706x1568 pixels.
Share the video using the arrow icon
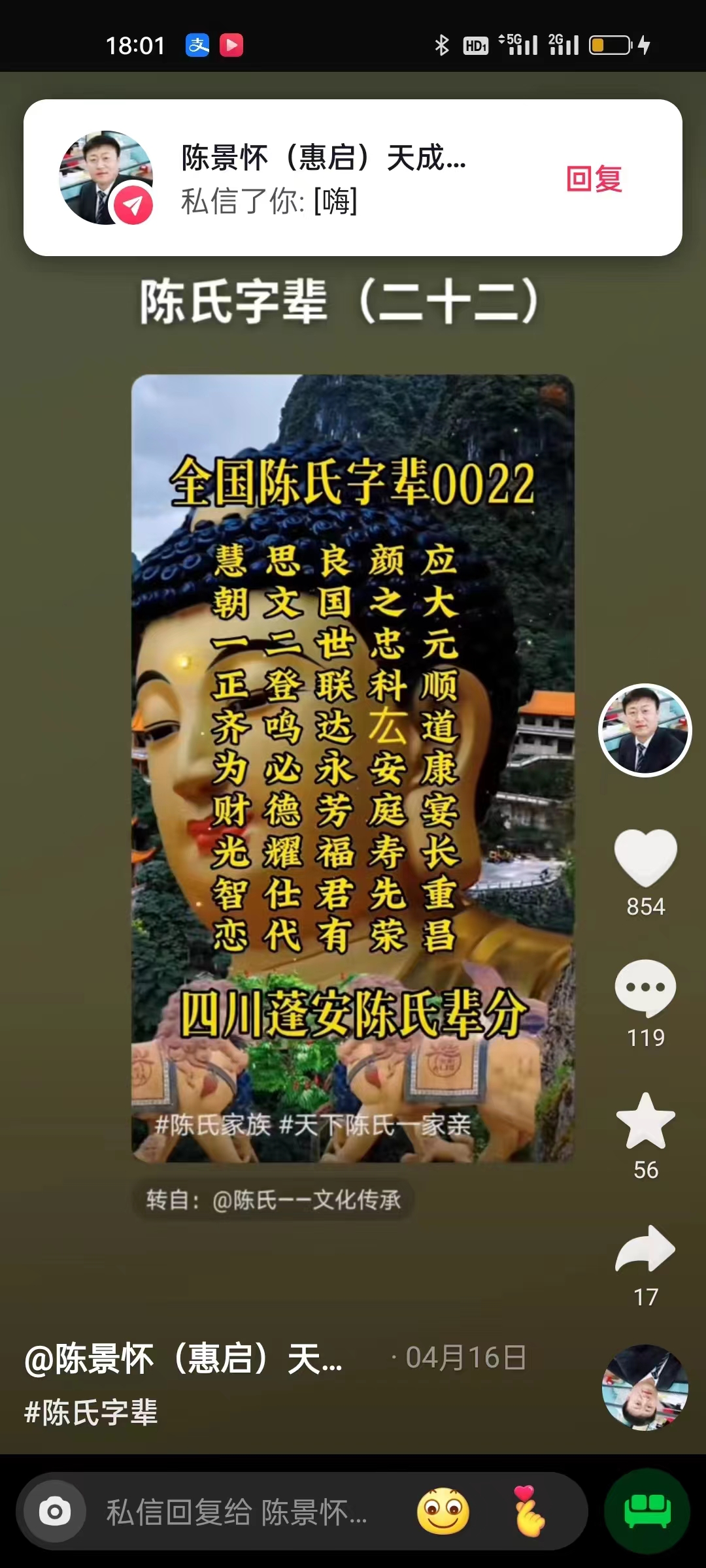point(645,1248)
